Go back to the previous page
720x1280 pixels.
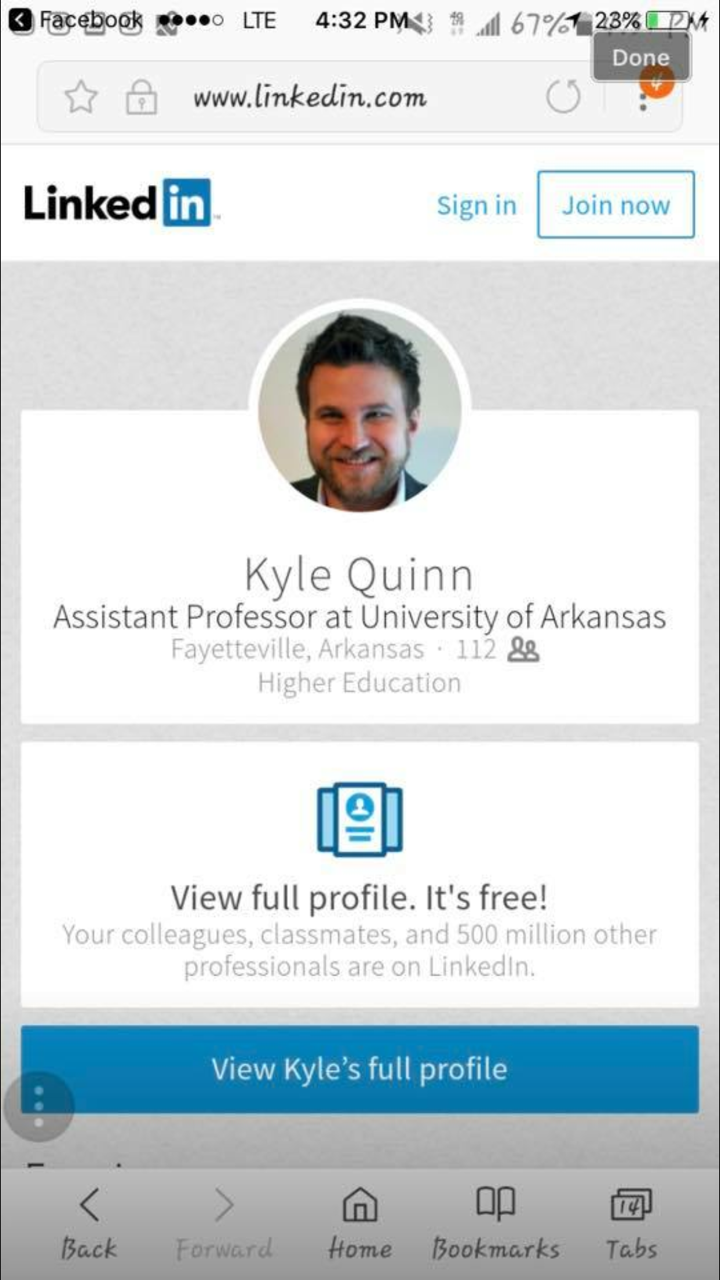coord(89,1224)
